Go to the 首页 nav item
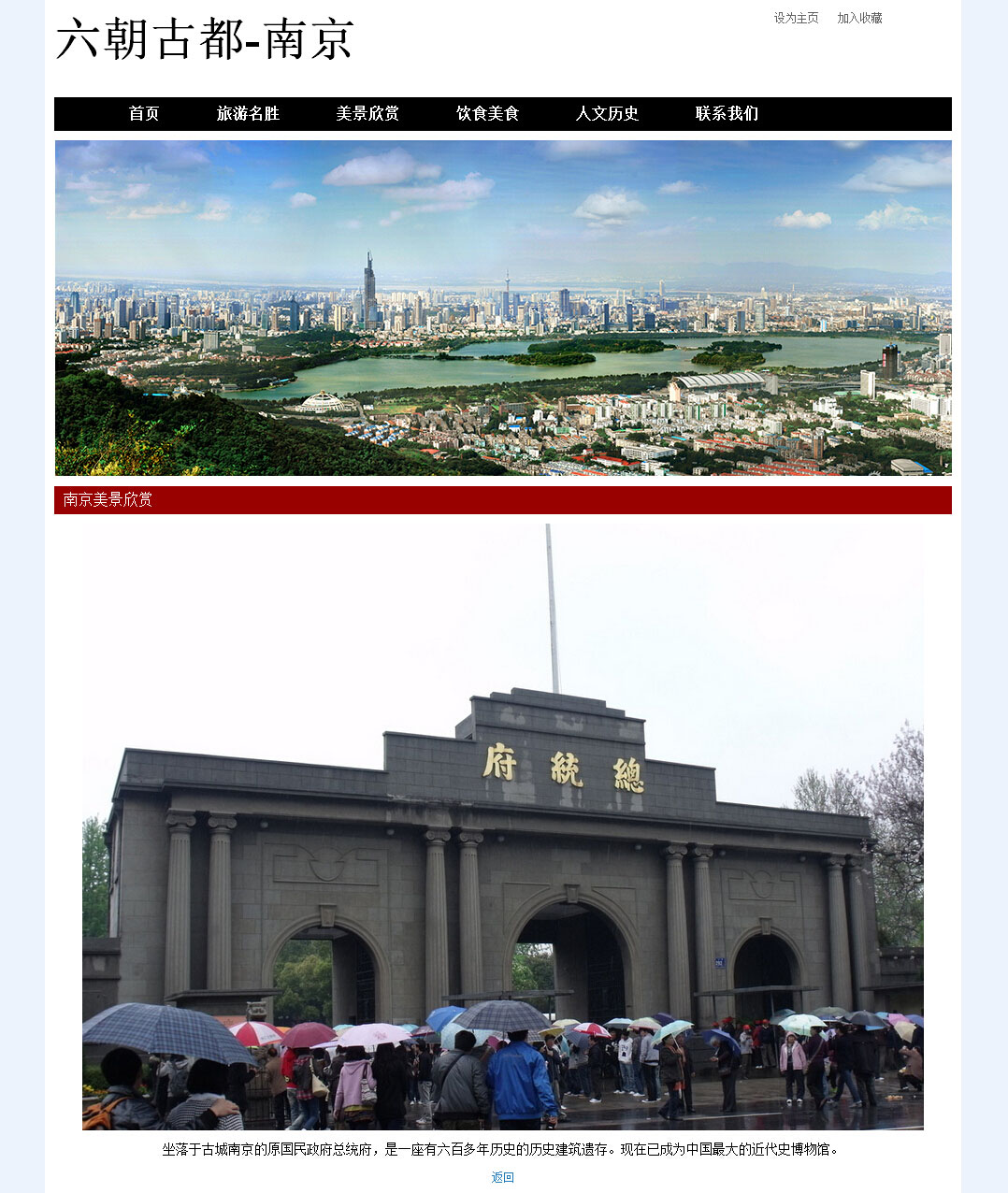This screenshot has width=1008, height=1193. [x=144, y=114]
